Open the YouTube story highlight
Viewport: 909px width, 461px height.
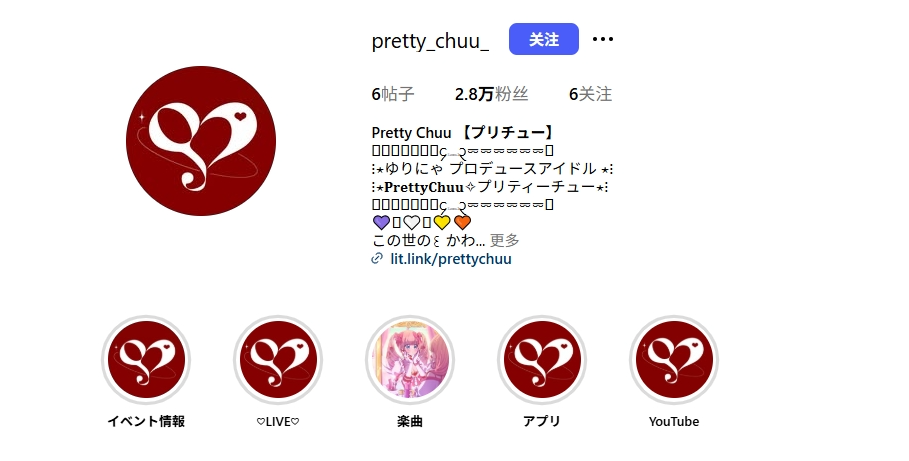point(674,360)
